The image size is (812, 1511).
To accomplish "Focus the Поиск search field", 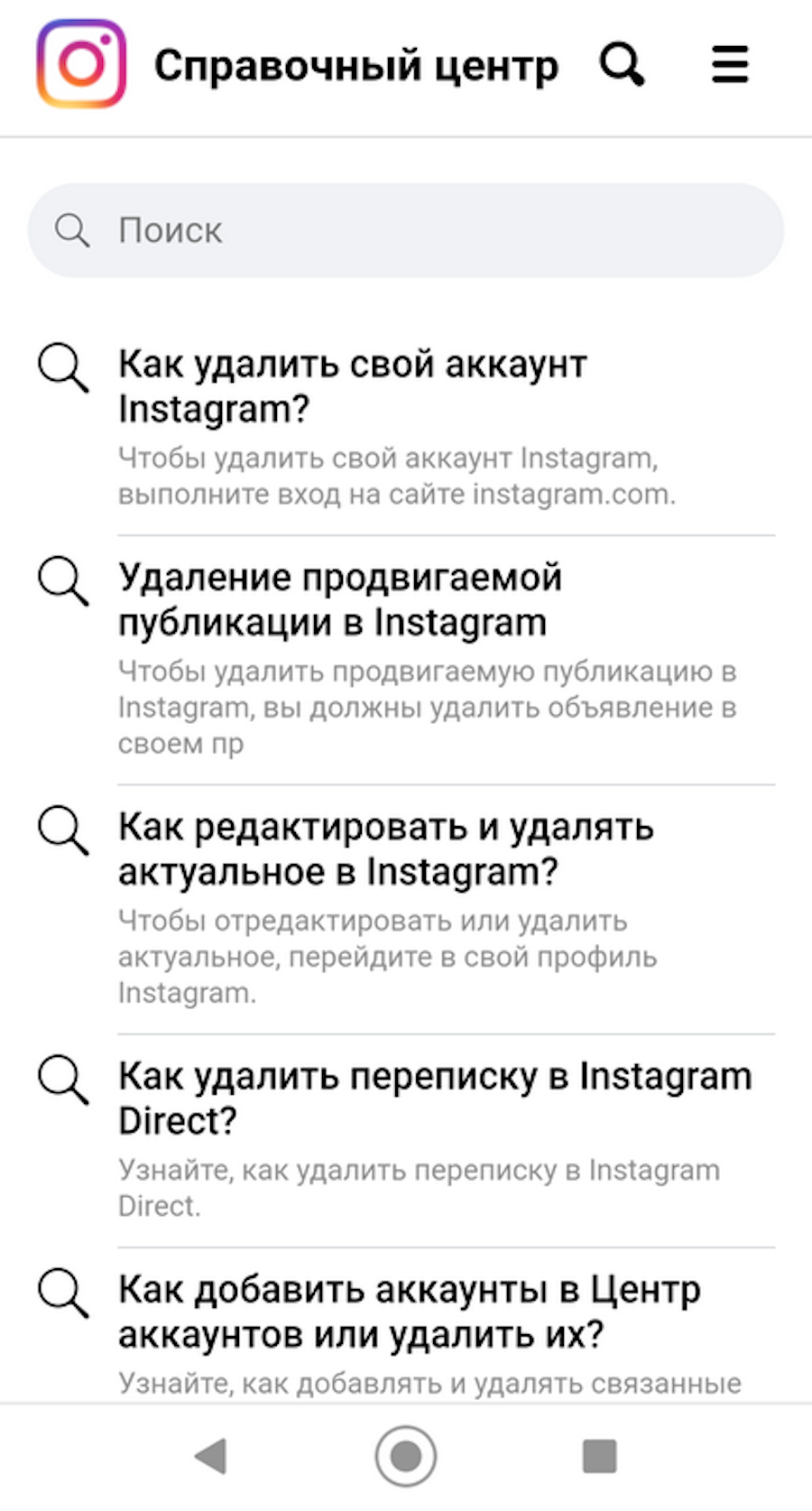I will pyautogui.click(x=406, y=230).
